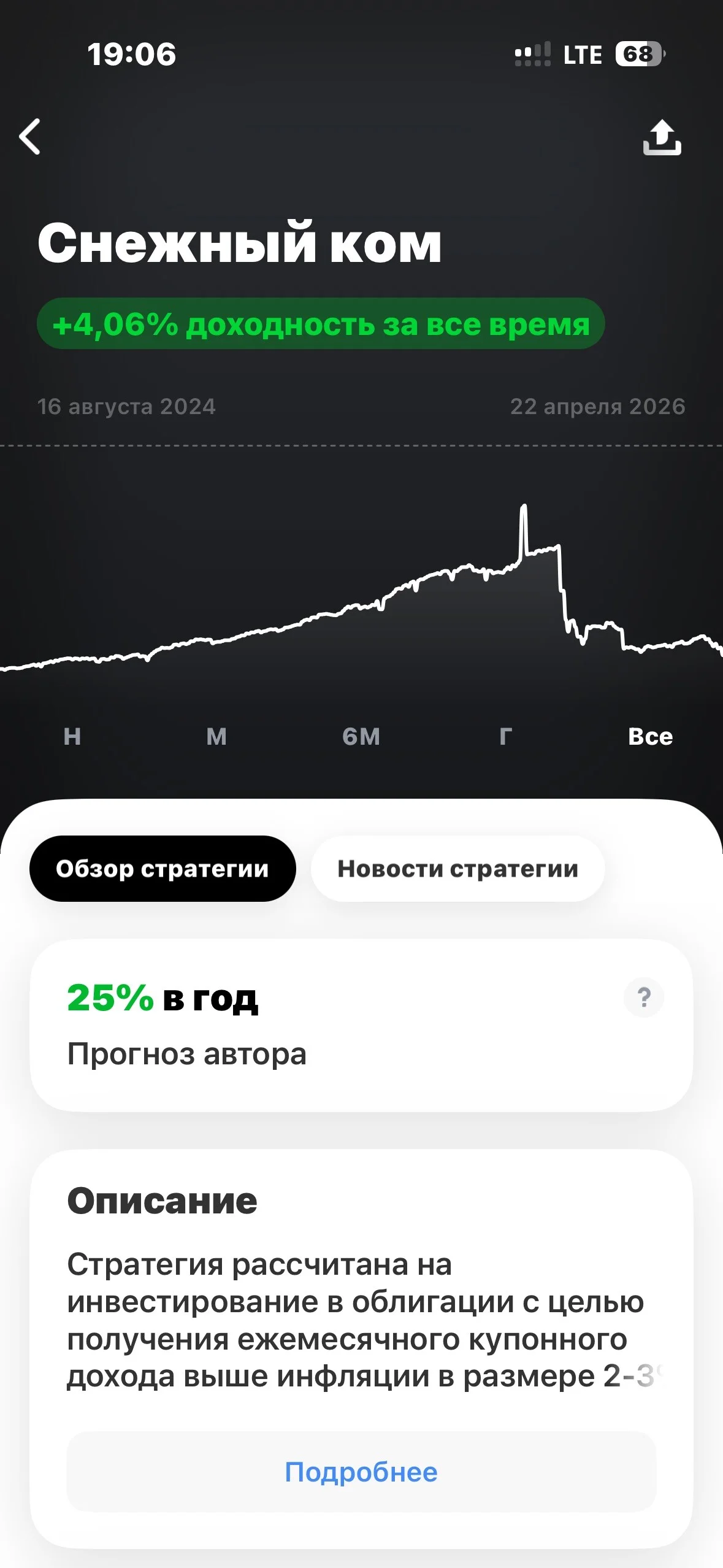This screenshot has height=1568, width=723.
Task: Open the question mark forecast hint
Action: (644, 997)
